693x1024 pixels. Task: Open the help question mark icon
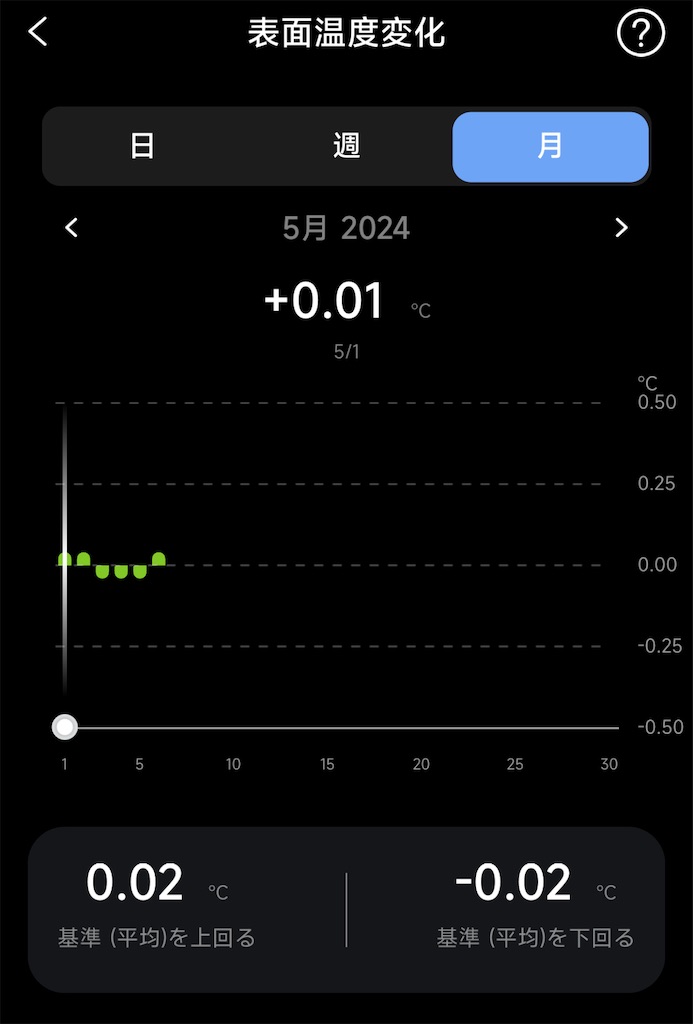641,35
